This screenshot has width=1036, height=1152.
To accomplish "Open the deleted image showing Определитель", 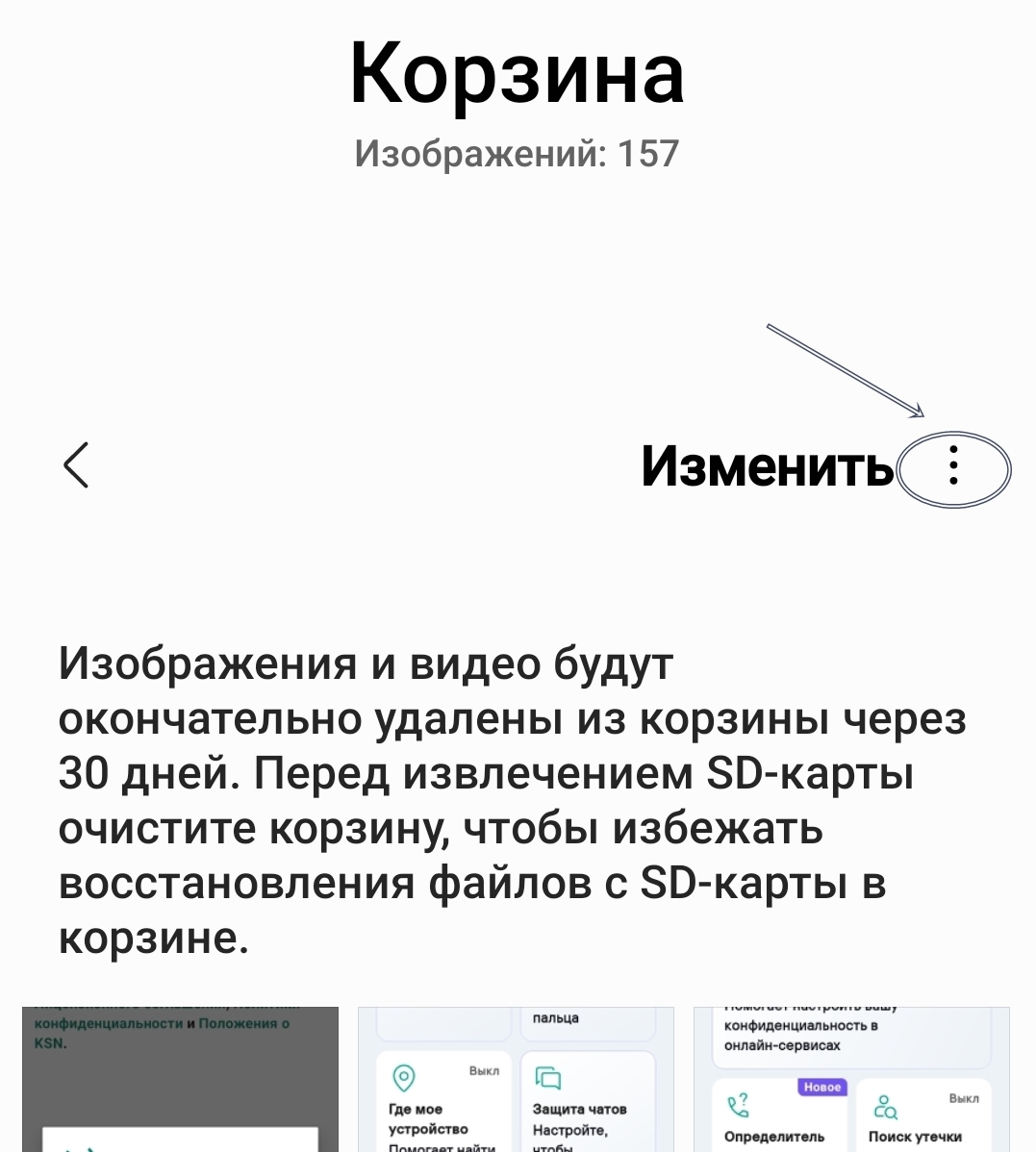I will 851,1079.
